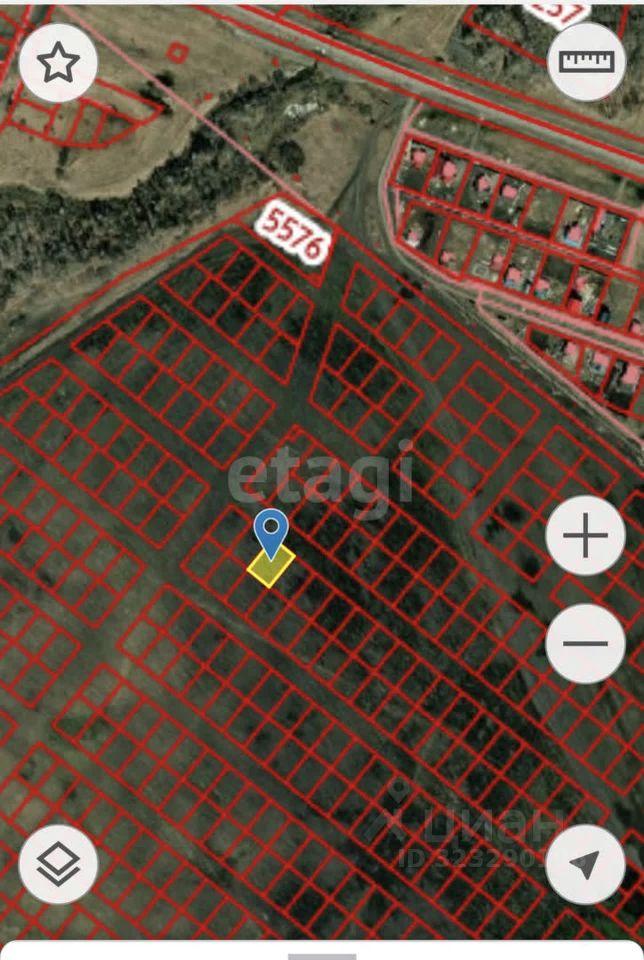Image resolution: width=644 pixels, height=960 pixels.
Task: Zoom in on the map
Action: (586, 537)
